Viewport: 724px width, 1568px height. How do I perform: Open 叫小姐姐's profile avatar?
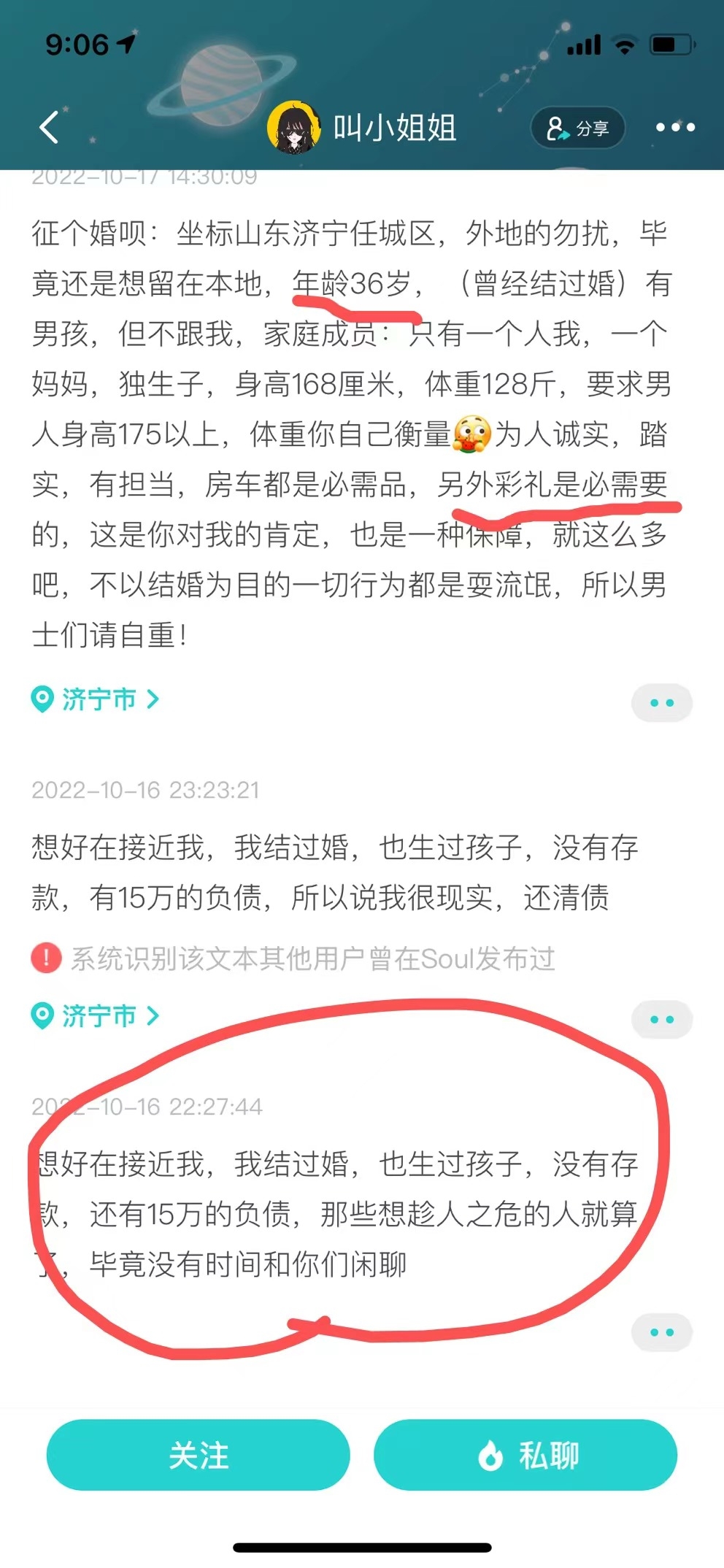pyautogui.click(x=295, y=128)
